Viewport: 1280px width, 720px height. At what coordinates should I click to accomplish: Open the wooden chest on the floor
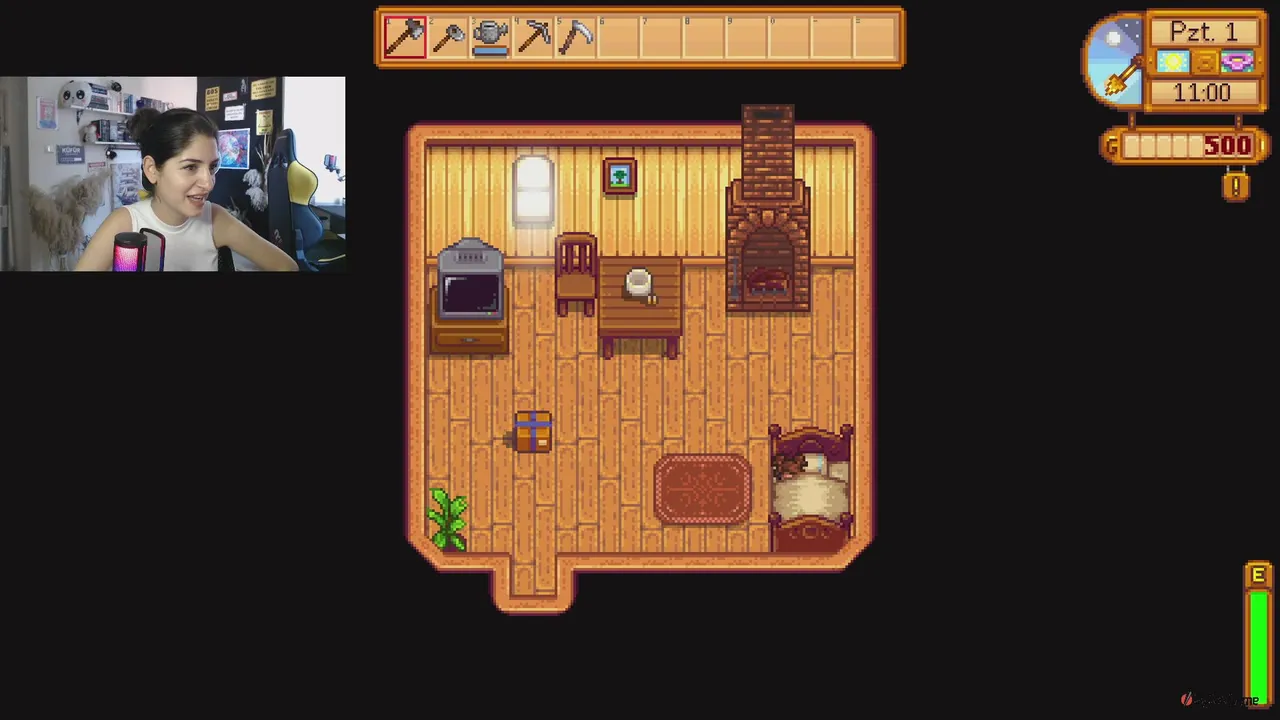532,432
